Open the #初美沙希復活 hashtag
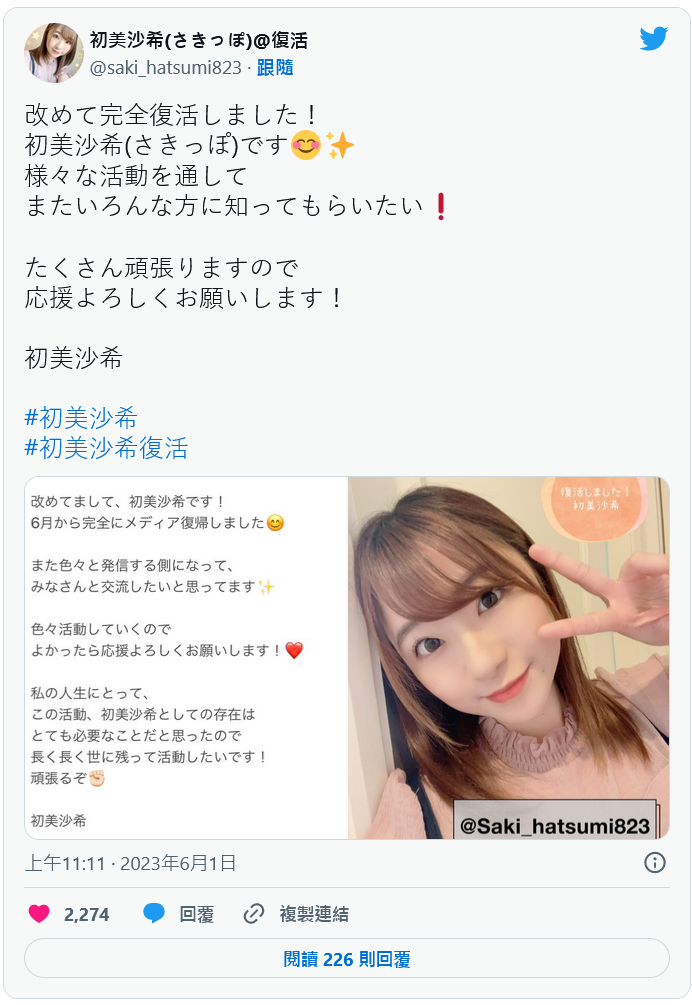The image size is (692, 1005). 106,447
